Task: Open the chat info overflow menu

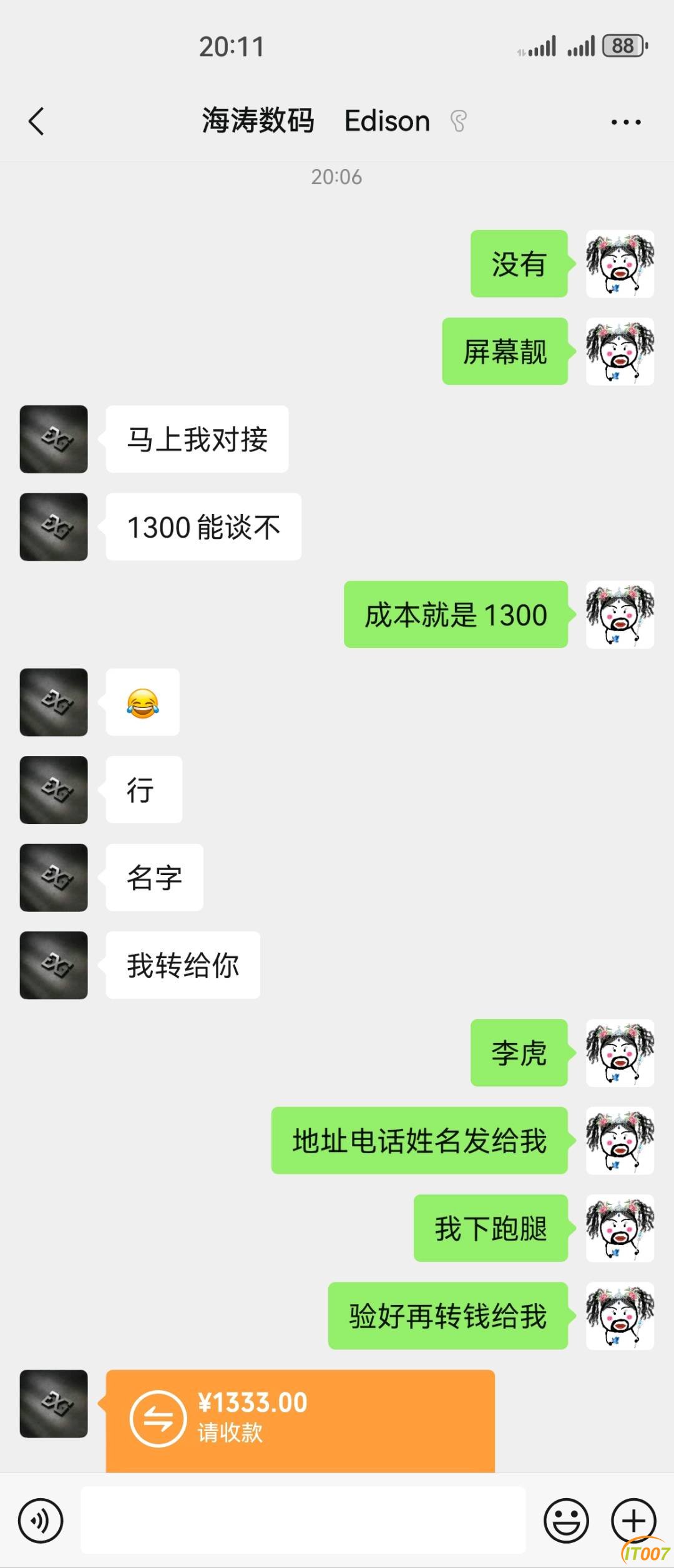Action: (x=625, y=122)
